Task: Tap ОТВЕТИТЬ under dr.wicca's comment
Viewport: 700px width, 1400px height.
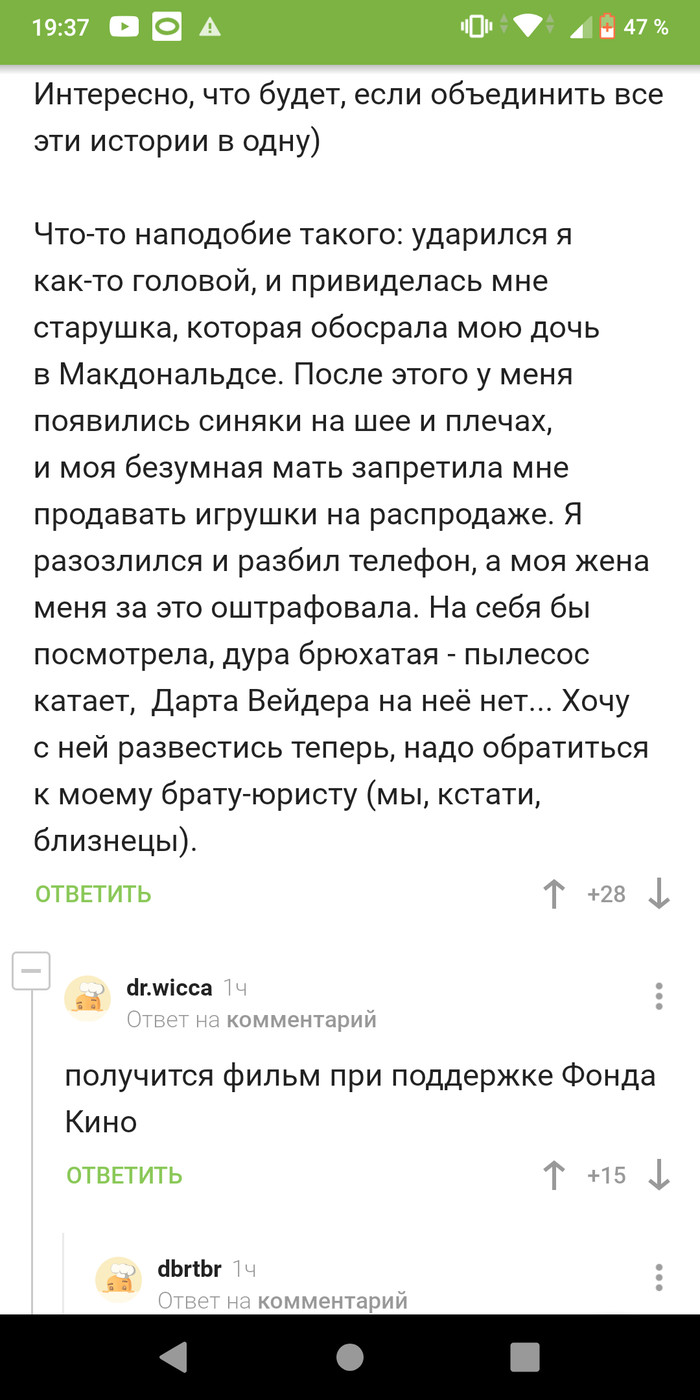Action: (x=124, y=1175)
